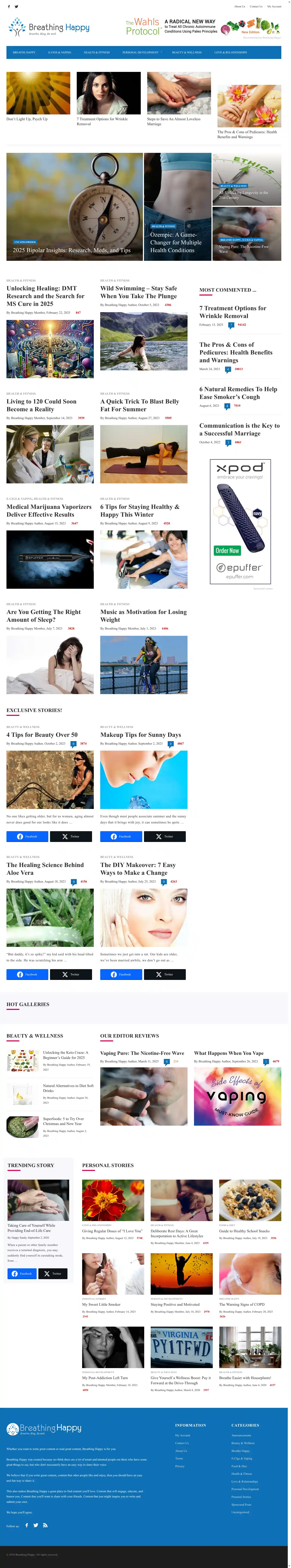Screen dimensions: 291x1568
Task: Open the Health & Fitness menu
Action: [x=97, y=52]
